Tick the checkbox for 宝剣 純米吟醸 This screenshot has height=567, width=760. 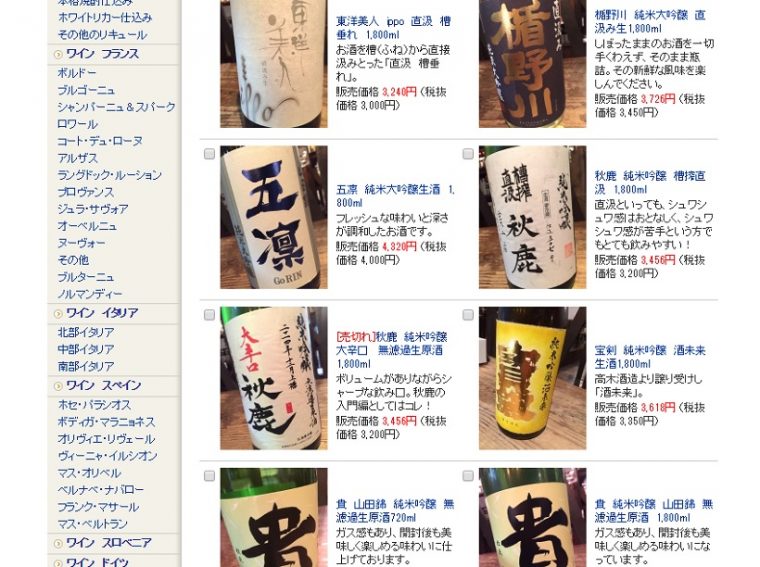tap(468, 315)
